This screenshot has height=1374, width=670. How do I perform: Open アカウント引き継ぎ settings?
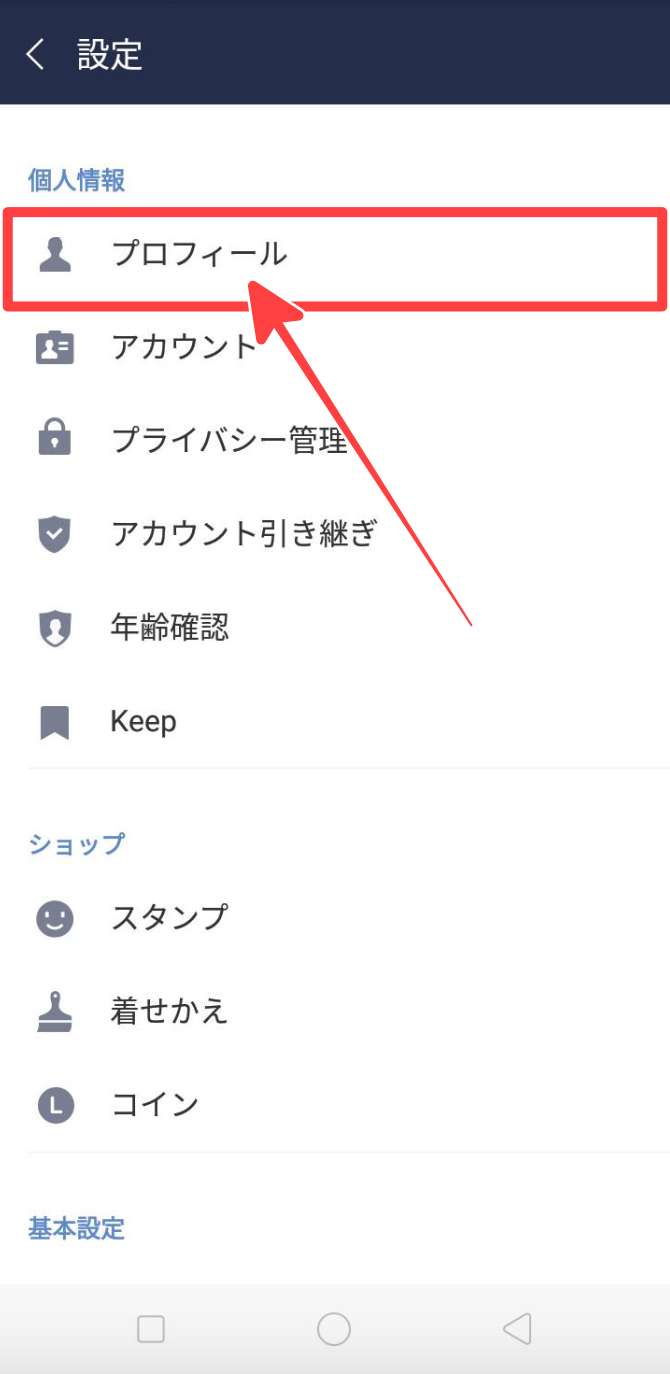click(x=243, y=534)
